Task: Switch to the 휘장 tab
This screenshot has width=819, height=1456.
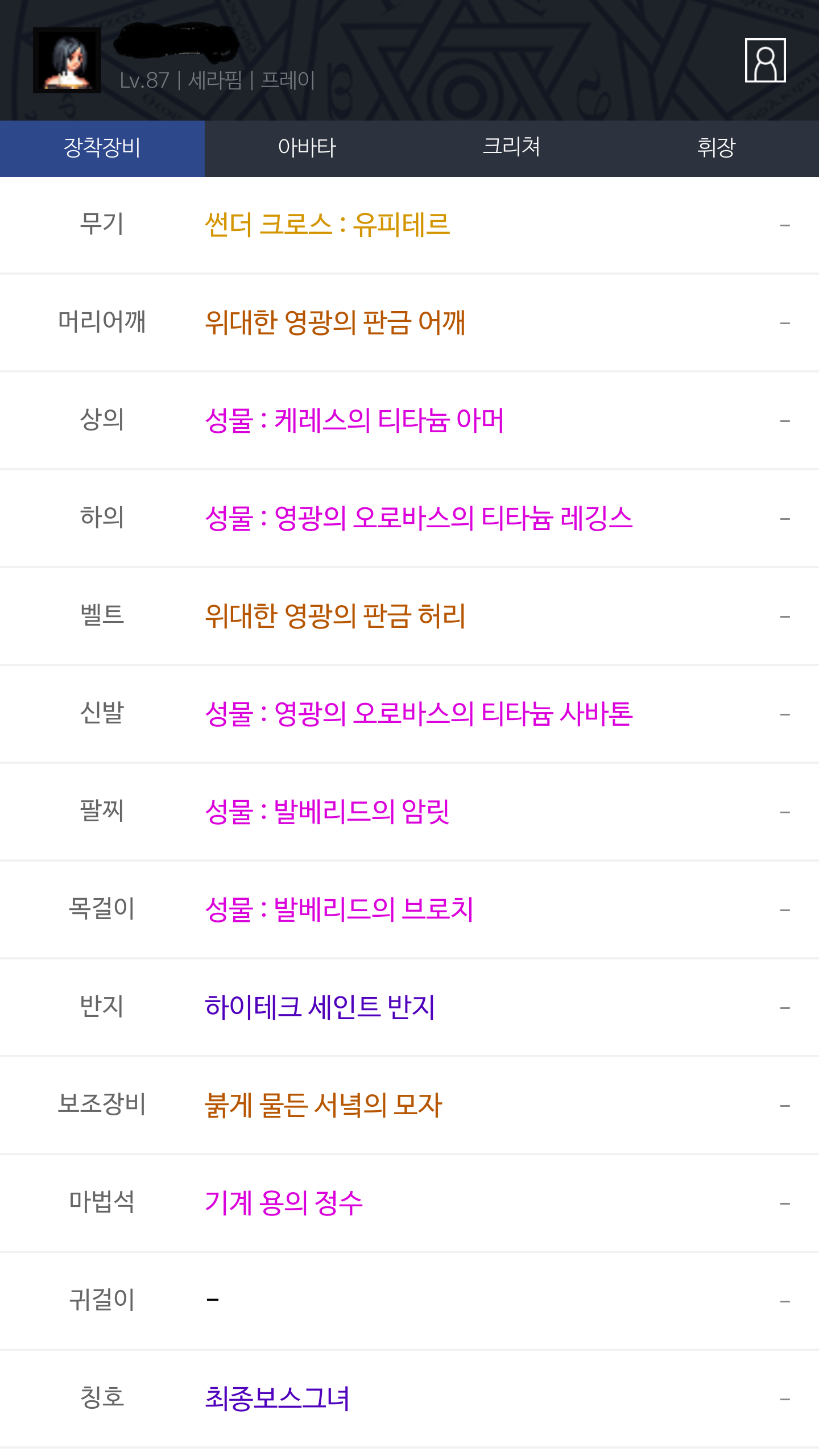Action: point(717,148)
